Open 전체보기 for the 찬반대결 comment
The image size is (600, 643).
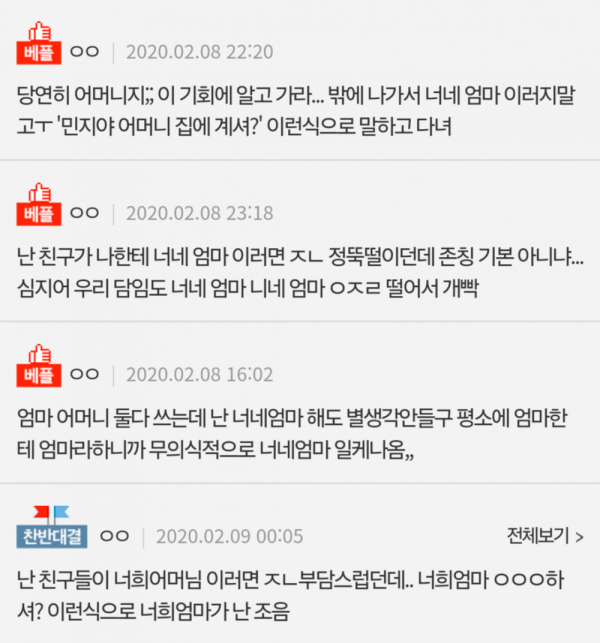tap(545, 536)
